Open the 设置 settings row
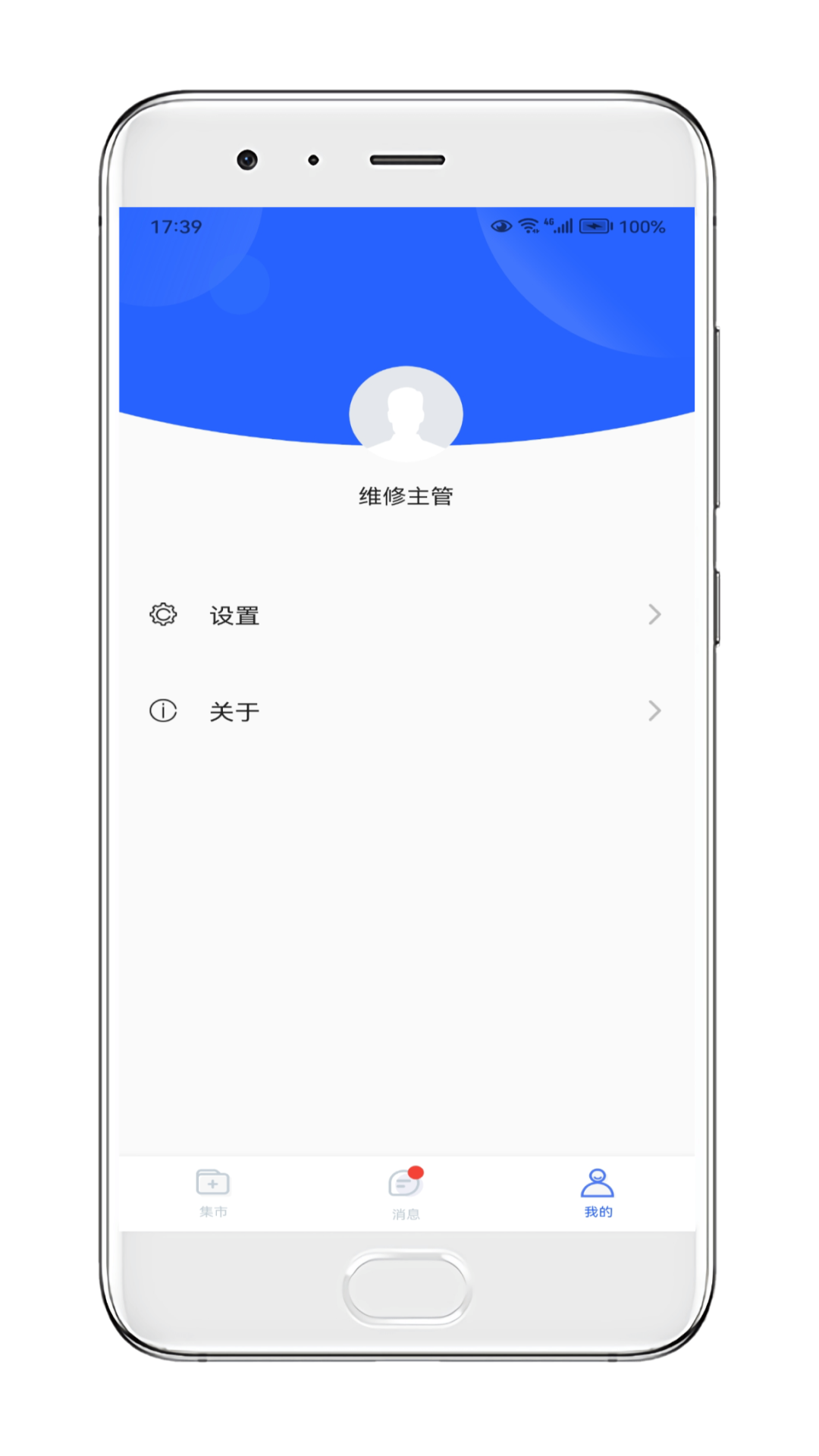The image size is (819, 1456). click(x=406, y=615)
